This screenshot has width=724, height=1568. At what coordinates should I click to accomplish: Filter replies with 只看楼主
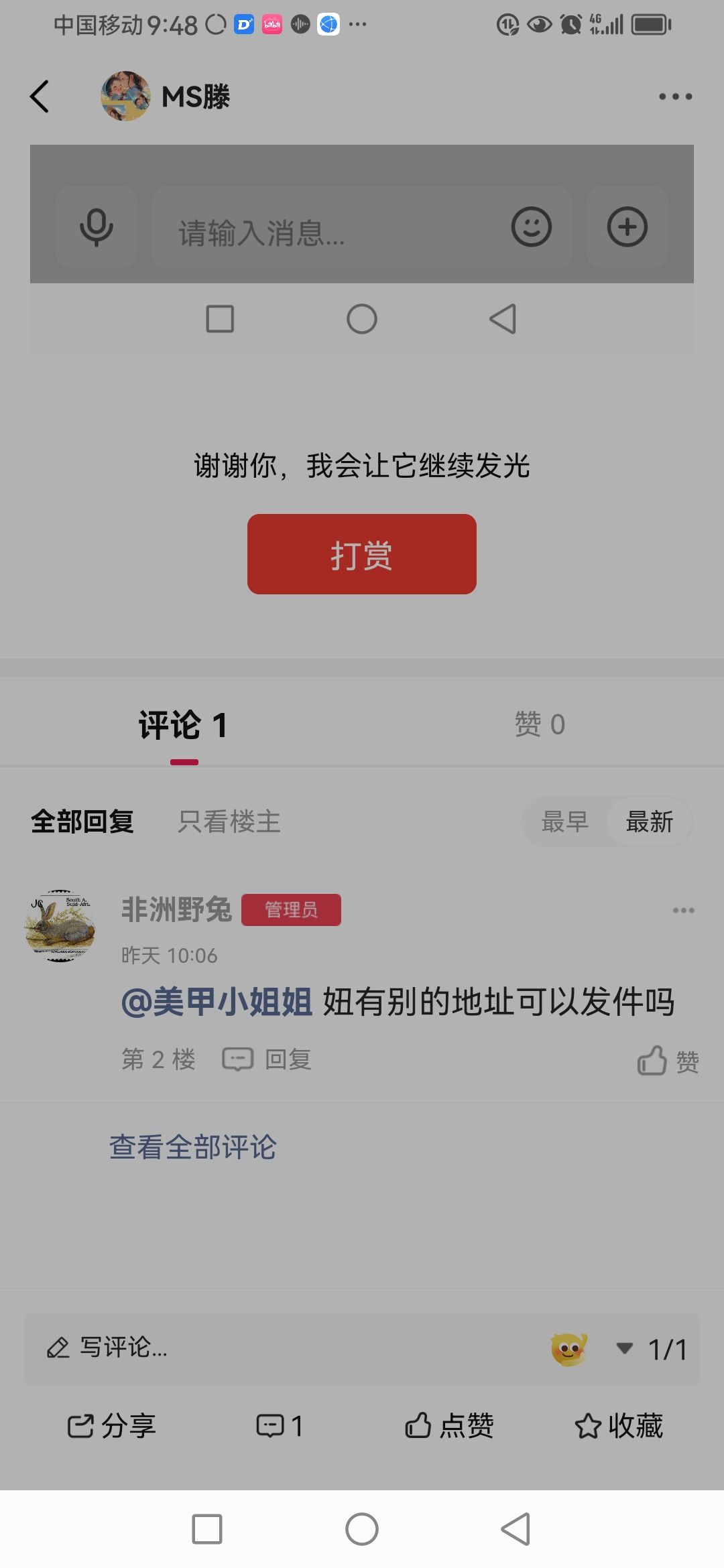229,822
